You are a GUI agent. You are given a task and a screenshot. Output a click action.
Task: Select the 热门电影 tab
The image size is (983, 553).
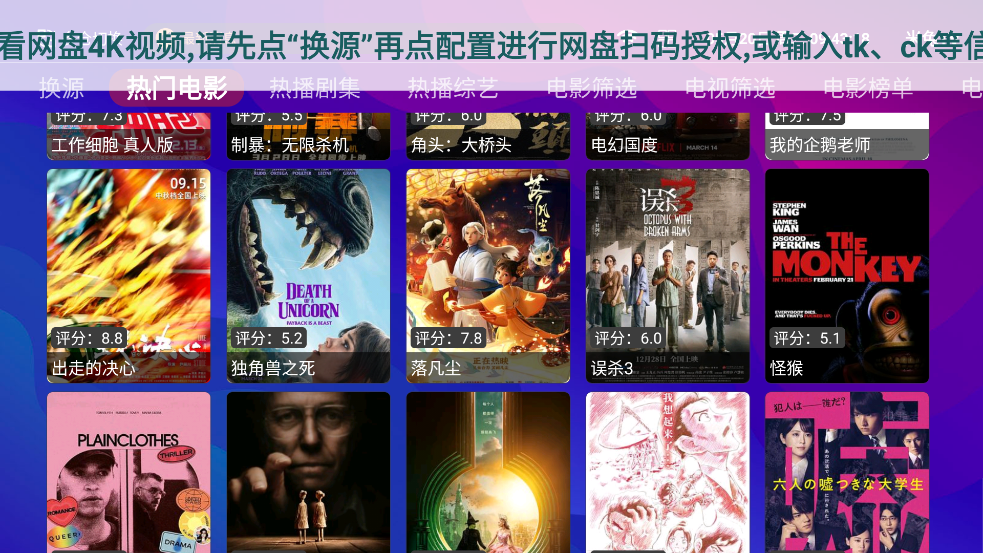176,88
